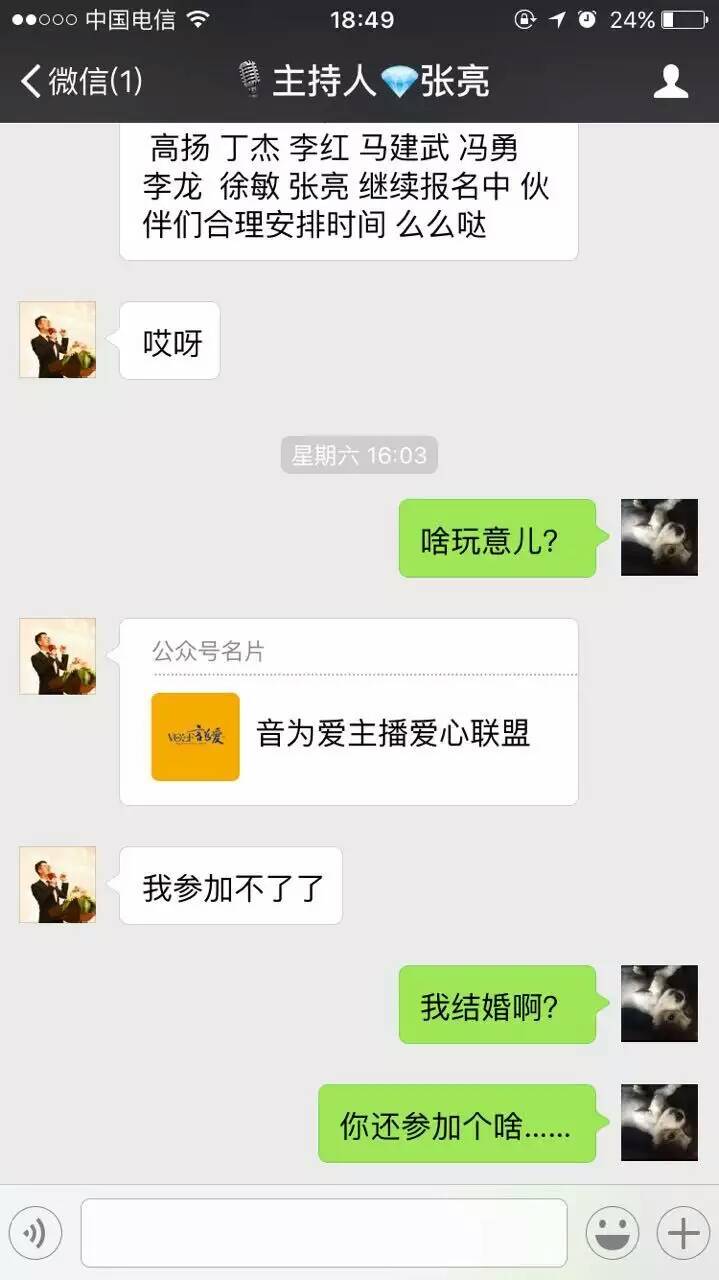Switch to voice message input
This screenshot has width=719, height=1280.
pos(35,1234)
